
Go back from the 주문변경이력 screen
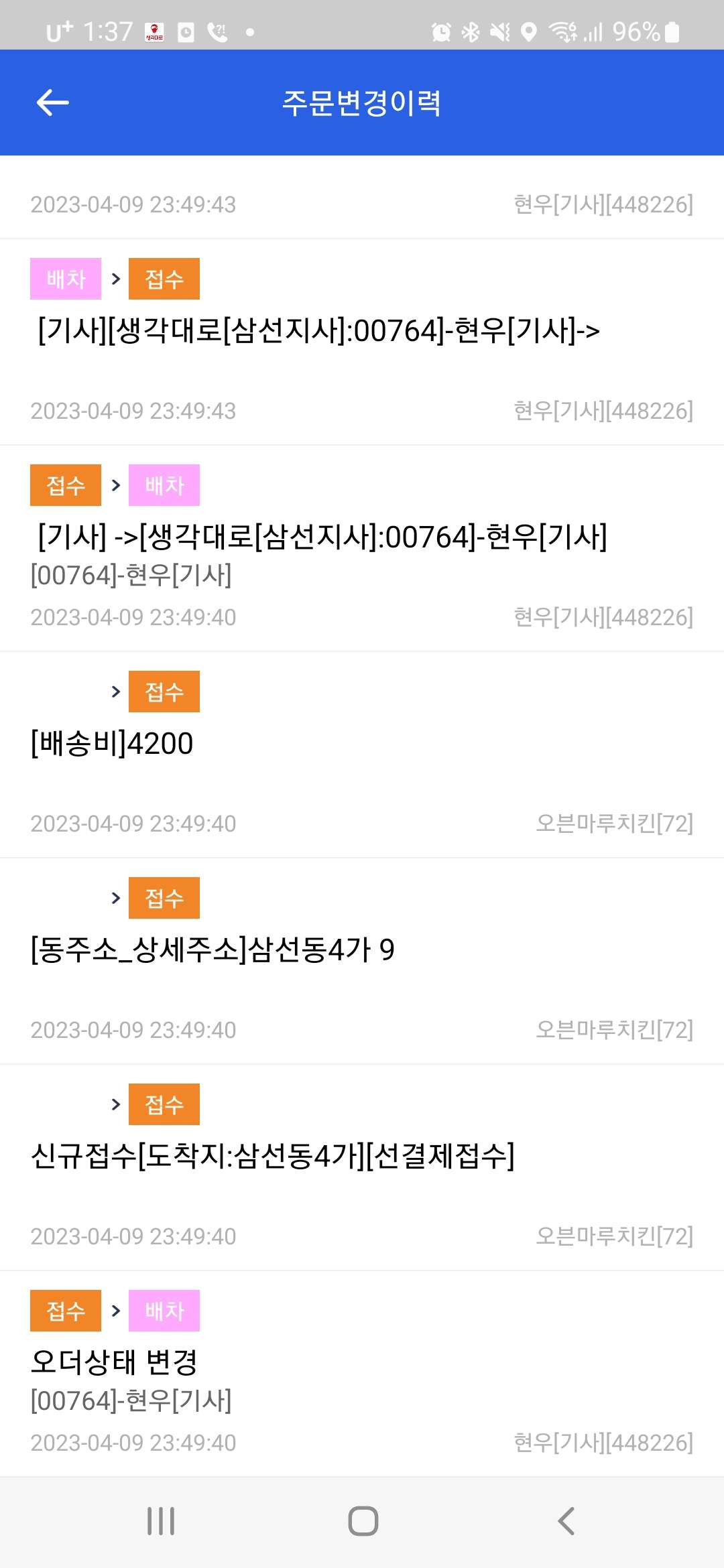pos(52,103)
